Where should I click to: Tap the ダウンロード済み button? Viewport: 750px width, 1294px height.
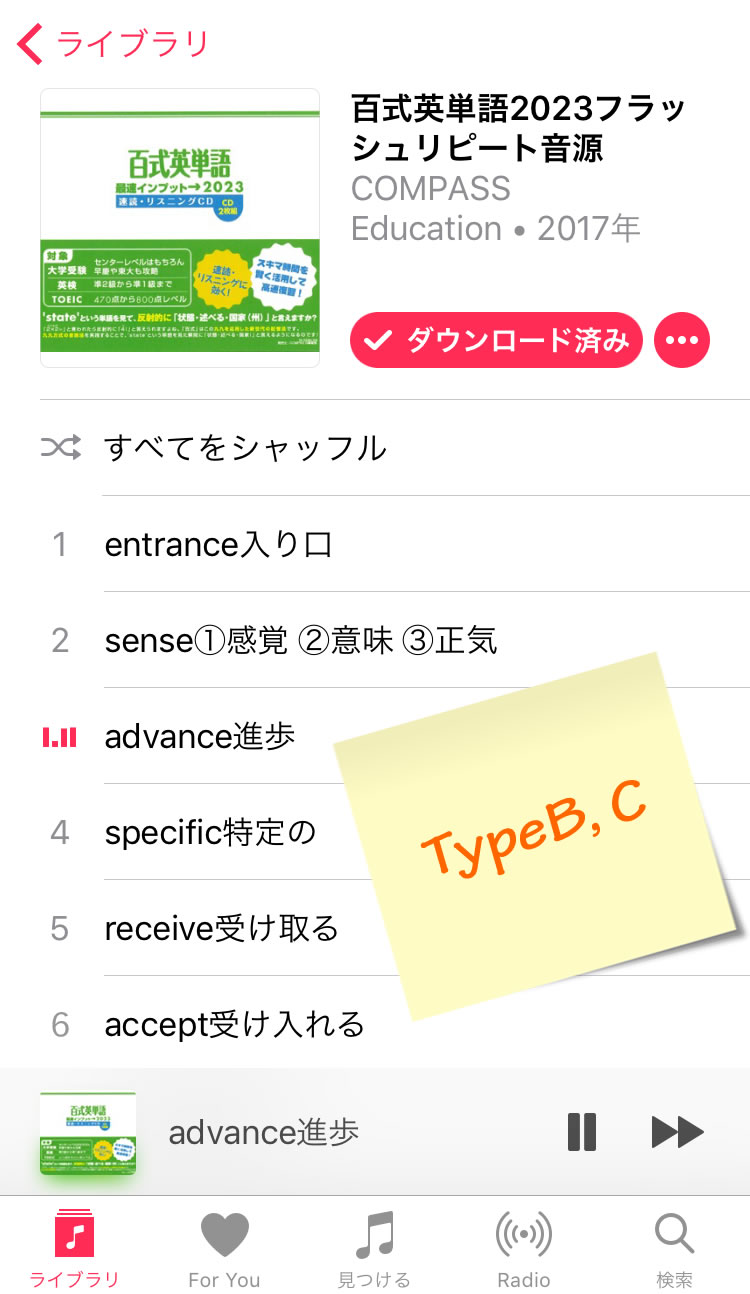(x=496, y=340)
